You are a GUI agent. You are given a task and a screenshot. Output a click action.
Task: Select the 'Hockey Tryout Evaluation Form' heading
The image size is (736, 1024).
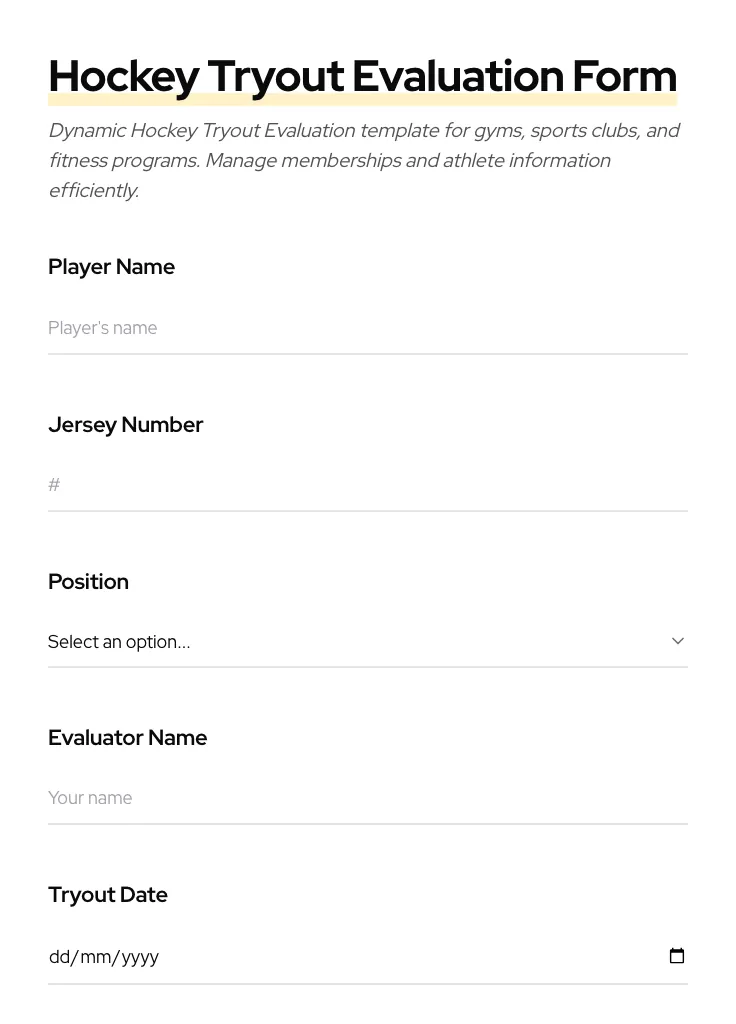pyautogui.click(x=362, y=75)
